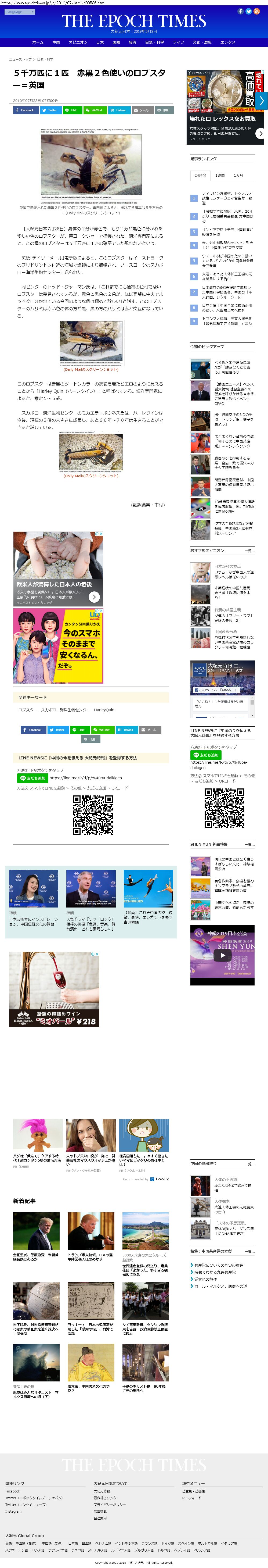
Task: Open the 広告掲載 footer link
Action: click(x=100, y=1511)
